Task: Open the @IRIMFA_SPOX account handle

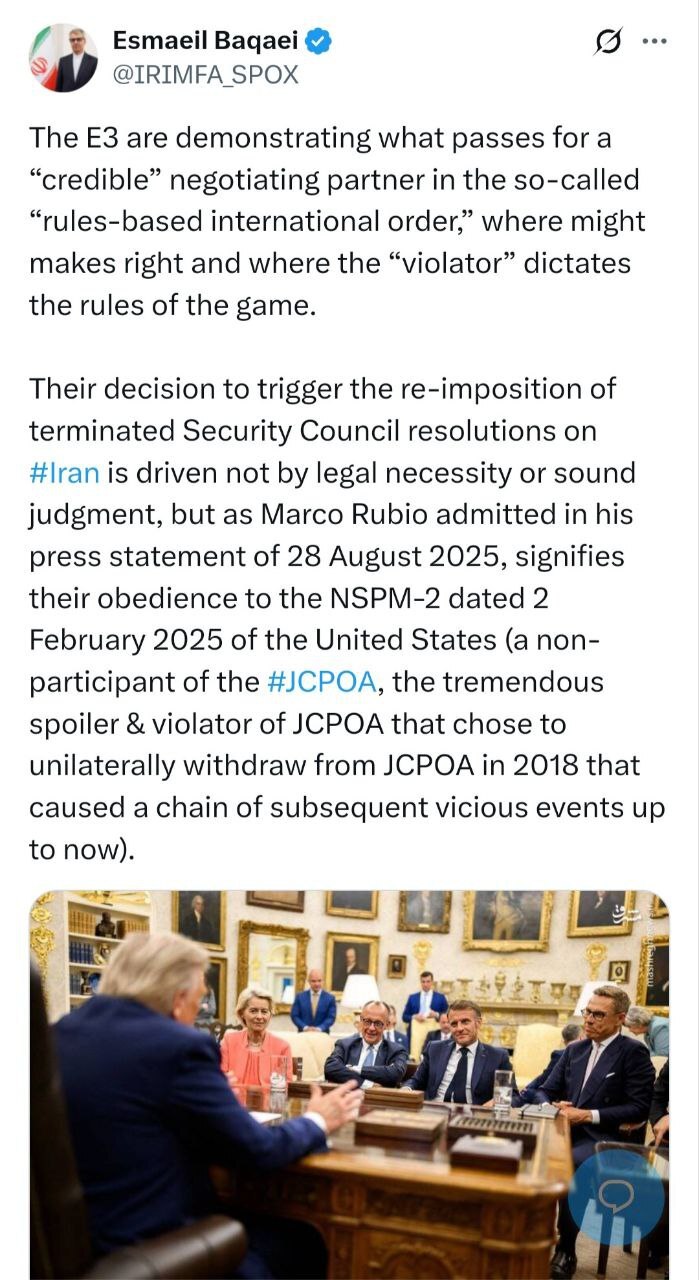Action: 205,74
